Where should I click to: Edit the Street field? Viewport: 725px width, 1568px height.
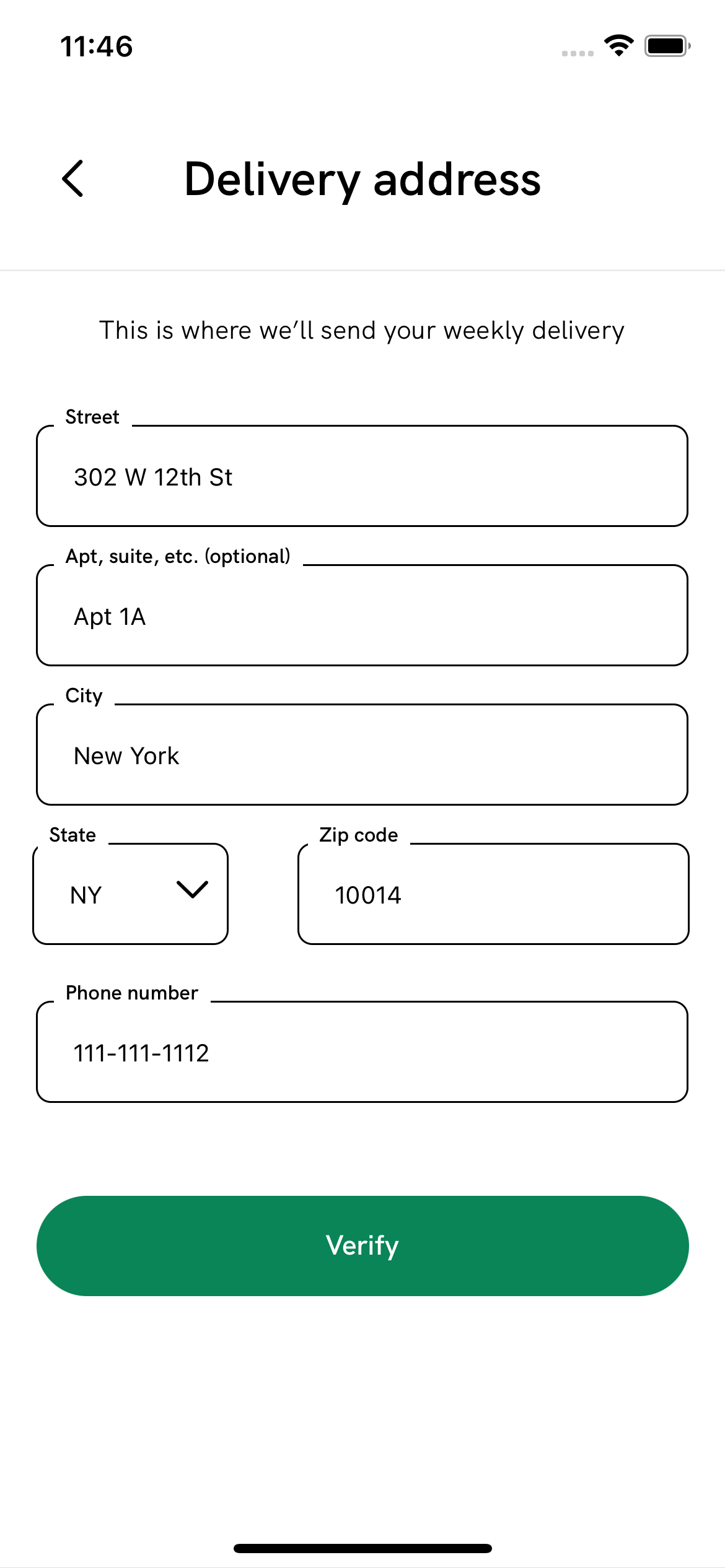362,476
